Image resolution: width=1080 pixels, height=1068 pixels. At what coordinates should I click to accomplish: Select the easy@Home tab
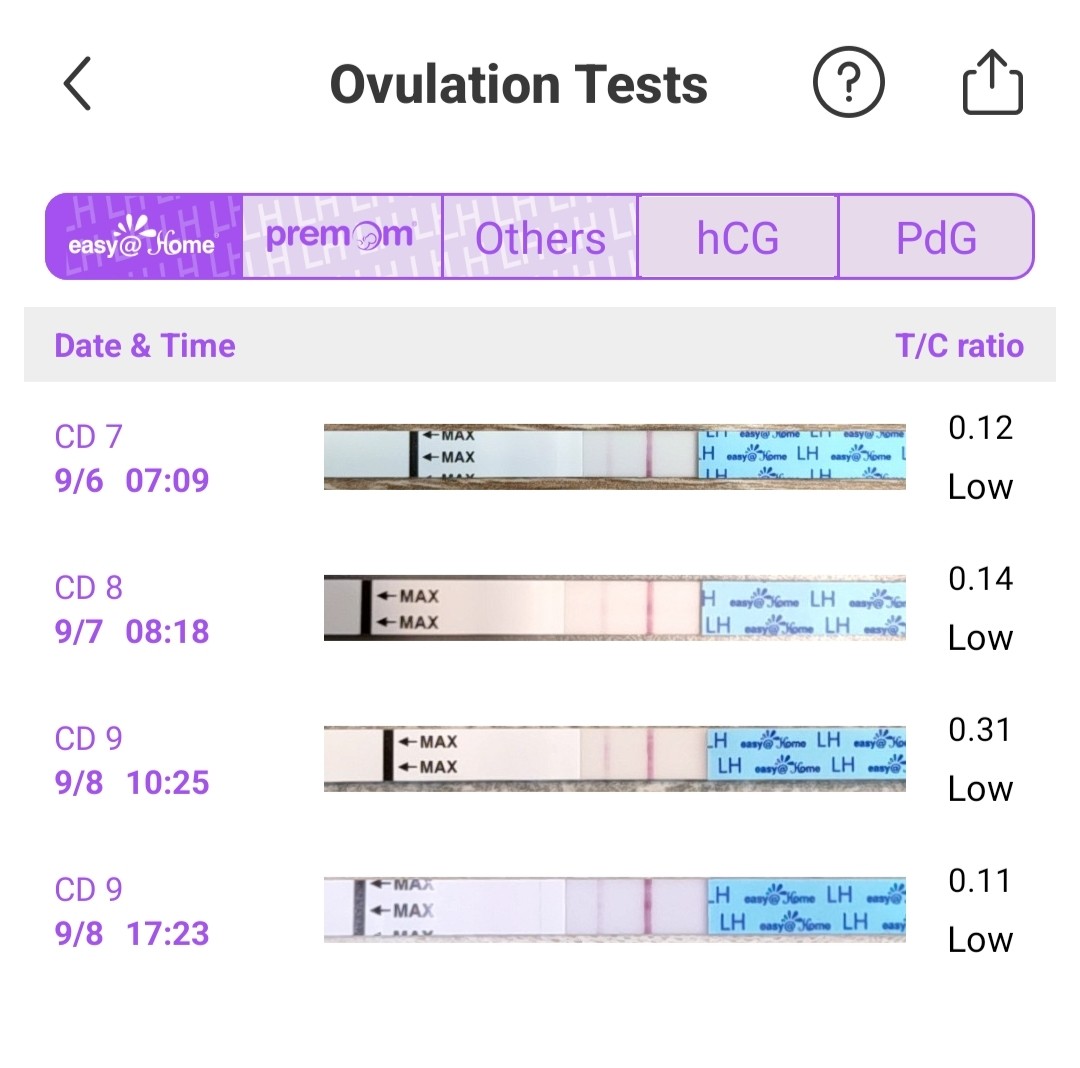tap(144, 237)
